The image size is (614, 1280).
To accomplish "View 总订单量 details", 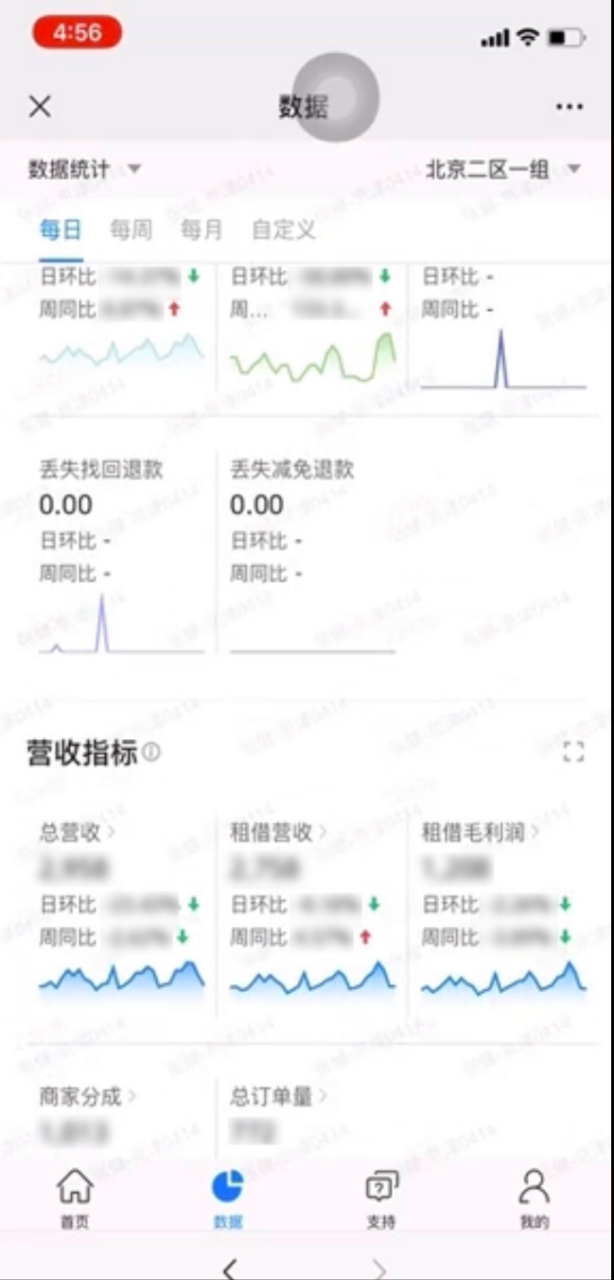I will coord(279,1097).
